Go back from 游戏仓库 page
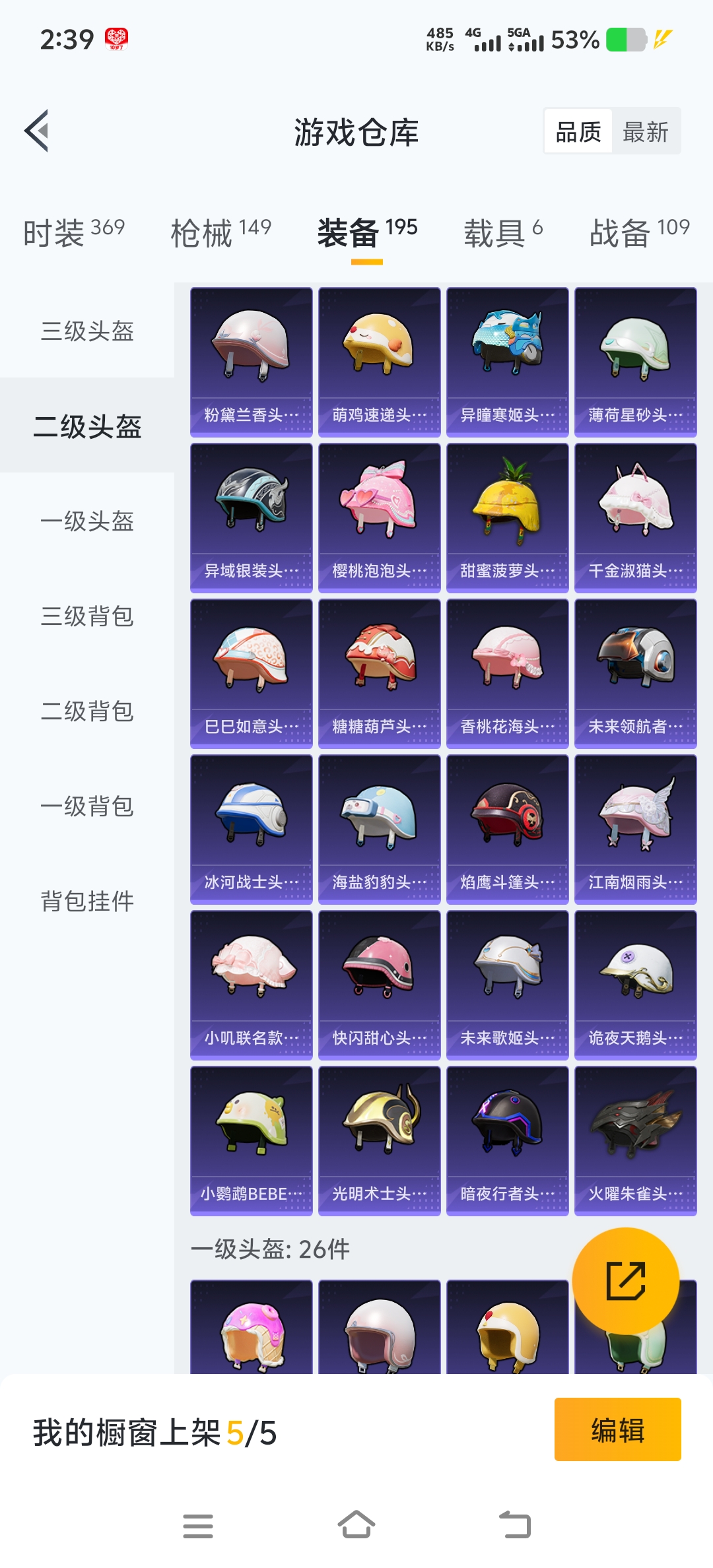713x1568 pixels. click(x=37, y=131)
